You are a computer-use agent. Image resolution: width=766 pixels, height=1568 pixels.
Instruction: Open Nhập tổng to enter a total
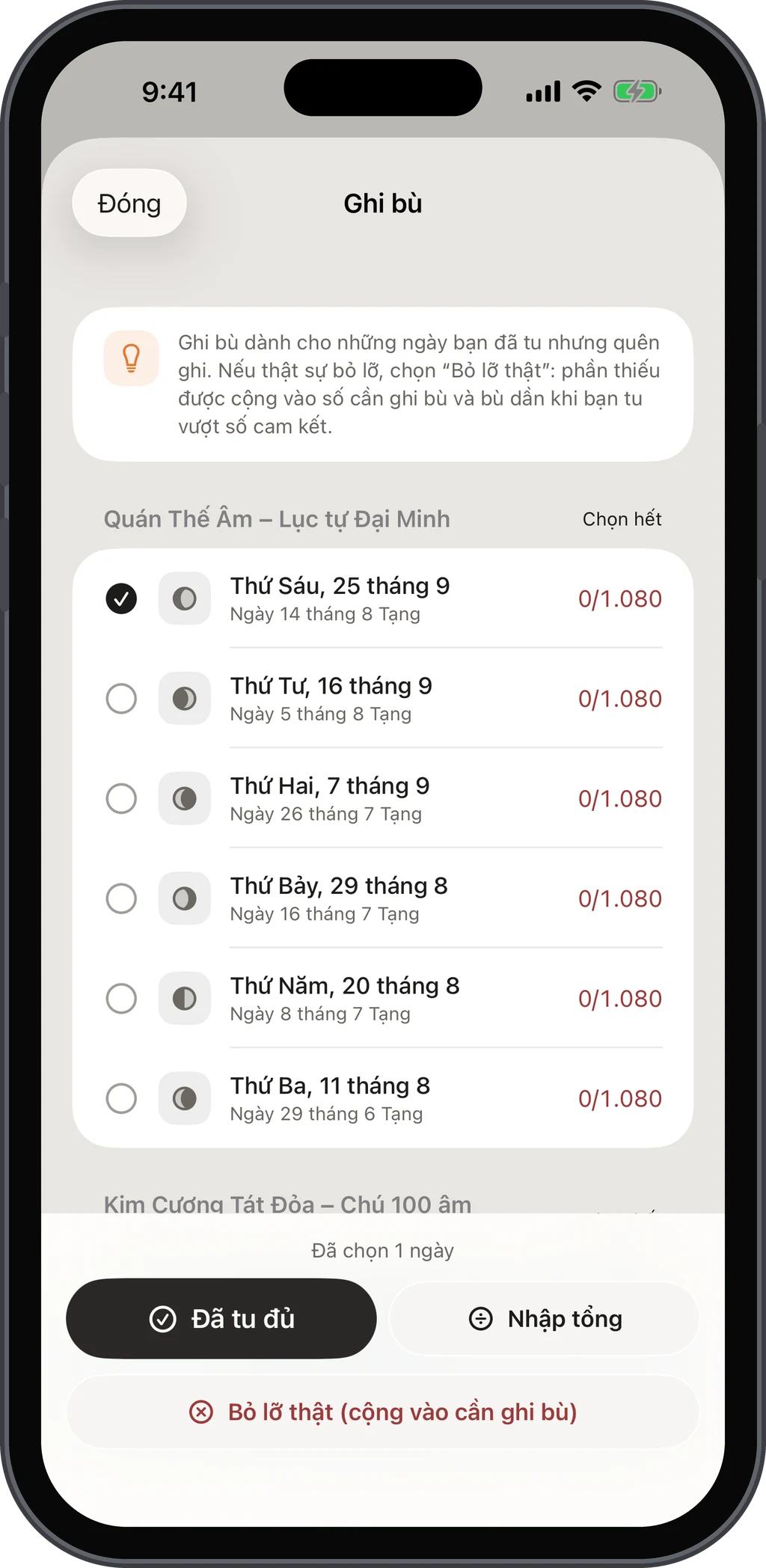pos(545,1319)
